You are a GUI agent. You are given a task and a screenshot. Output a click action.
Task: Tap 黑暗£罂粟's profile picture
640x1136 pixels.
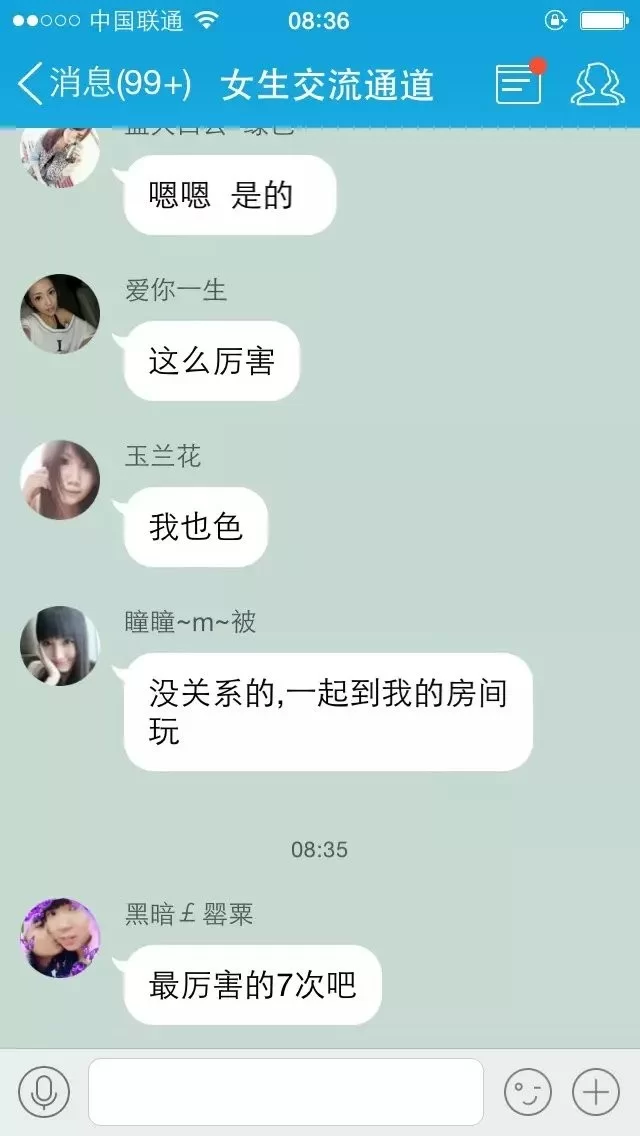click(60, 938)
